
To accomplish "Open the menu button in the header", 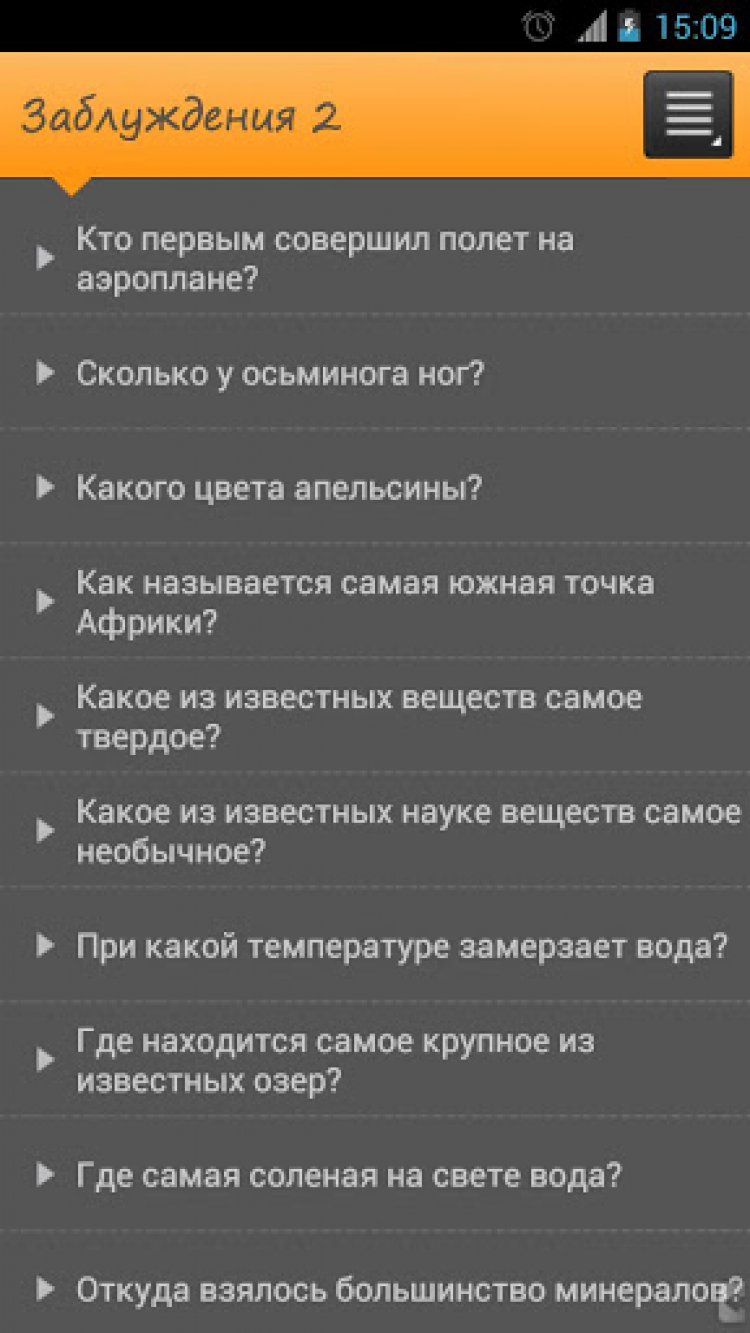I will [x=688, y=114].
